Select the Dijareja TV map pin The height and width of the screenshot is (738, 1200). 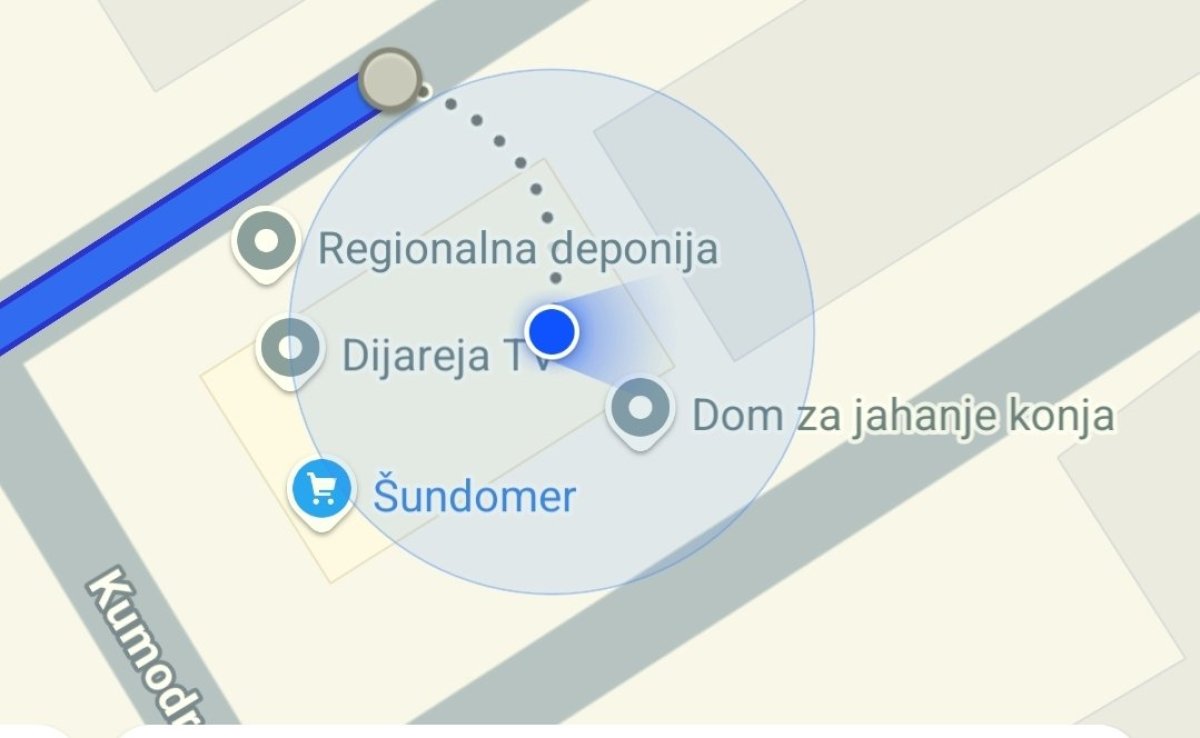(x=290, y=349)
